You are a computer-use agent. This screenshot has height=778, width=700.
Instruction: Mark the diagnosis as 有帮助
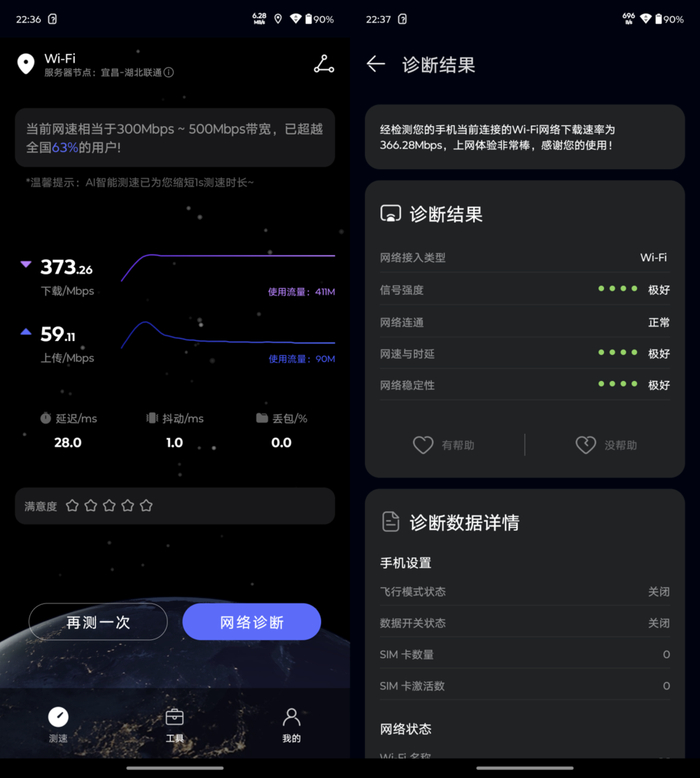(444, 445)
